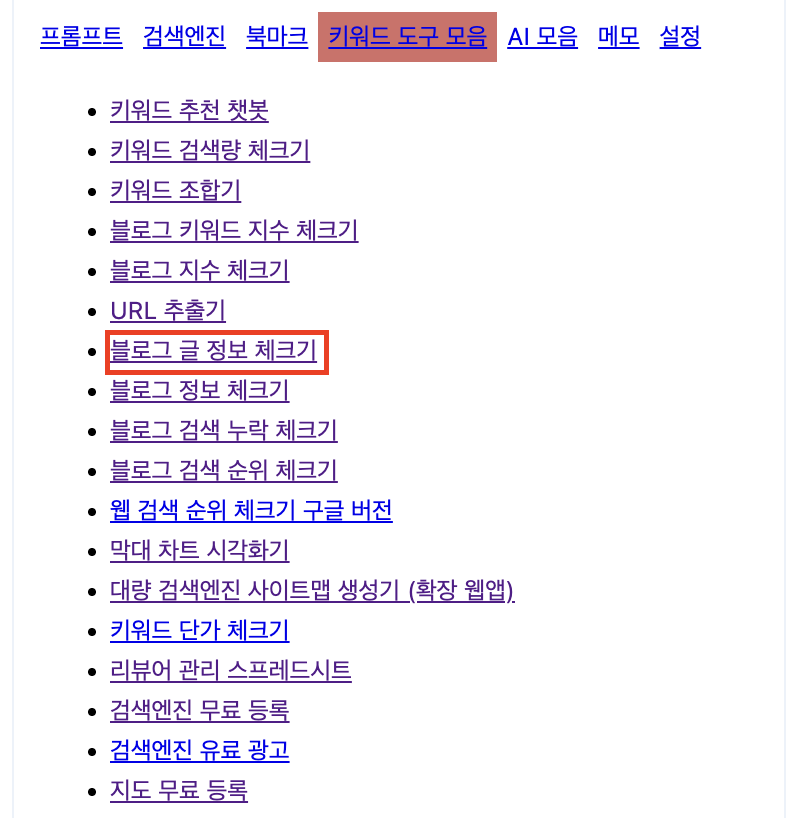Tap 블로그 검색 누락 체크기 link
798x818 pixels.
223,431
